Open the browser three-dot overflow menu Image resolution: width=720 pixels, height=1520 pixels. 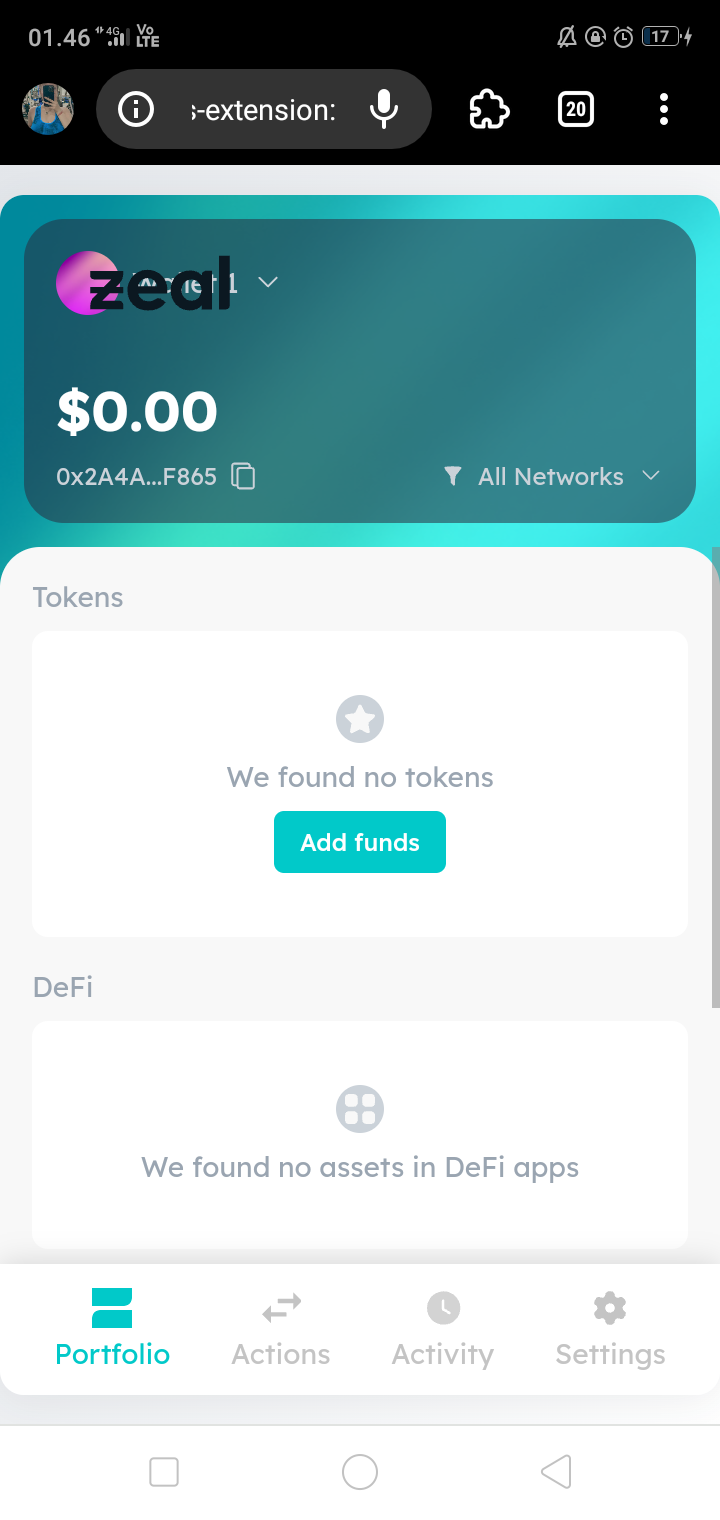tap(663, 109)
